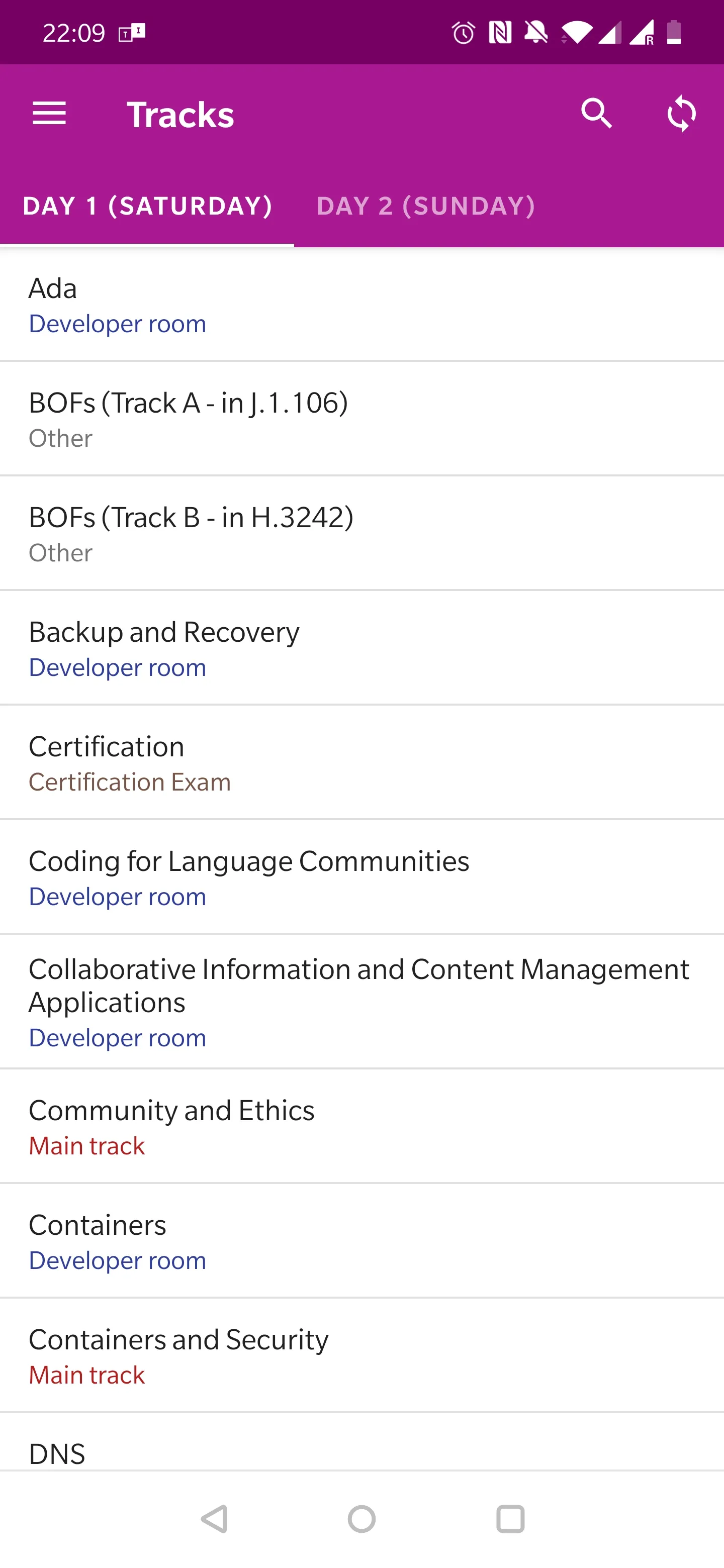This screenshot has height=1568, width=724.
Task: Open BOFs Track B in H.3242
Action: pos(361,534)
